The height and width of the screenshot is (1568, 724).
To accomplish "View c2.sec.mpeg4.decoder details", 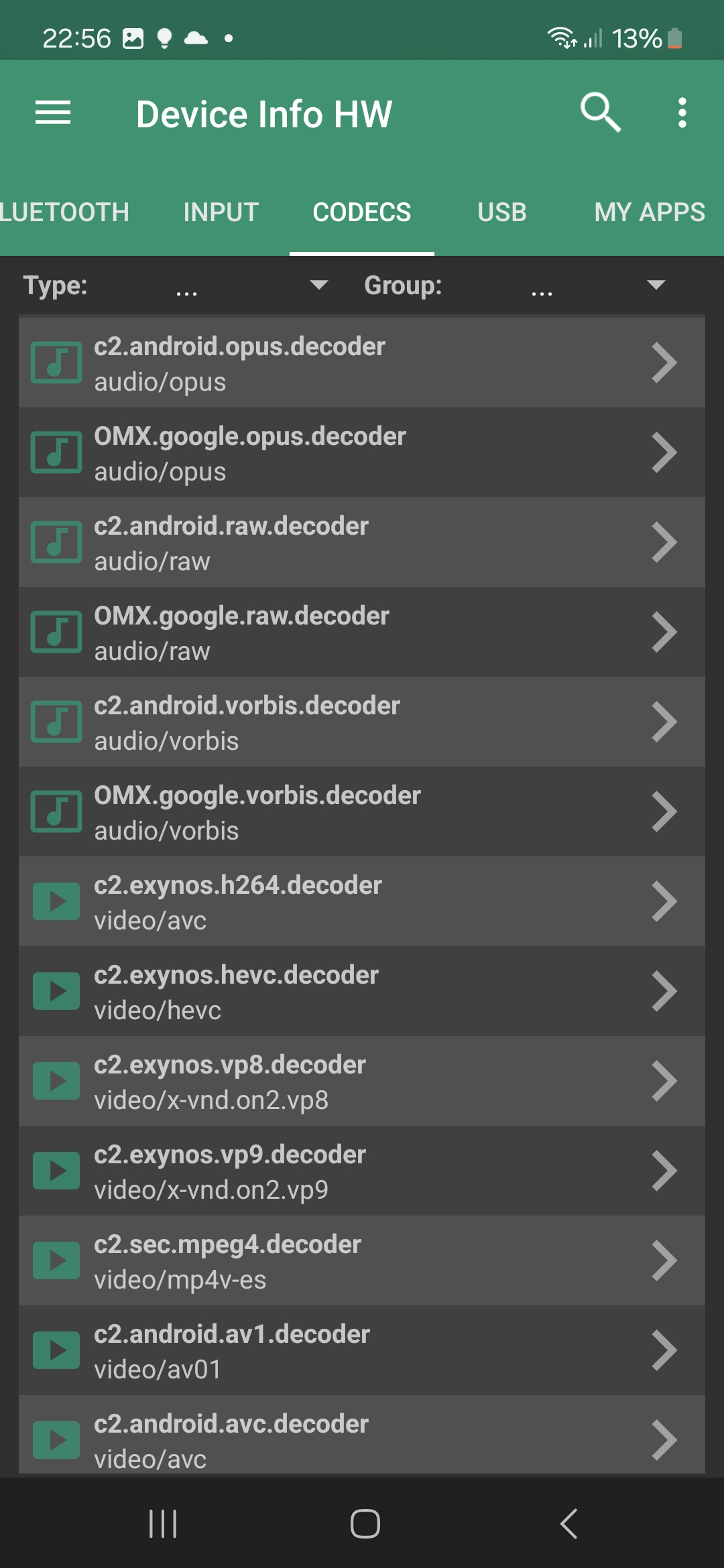I will (362, 1261).
